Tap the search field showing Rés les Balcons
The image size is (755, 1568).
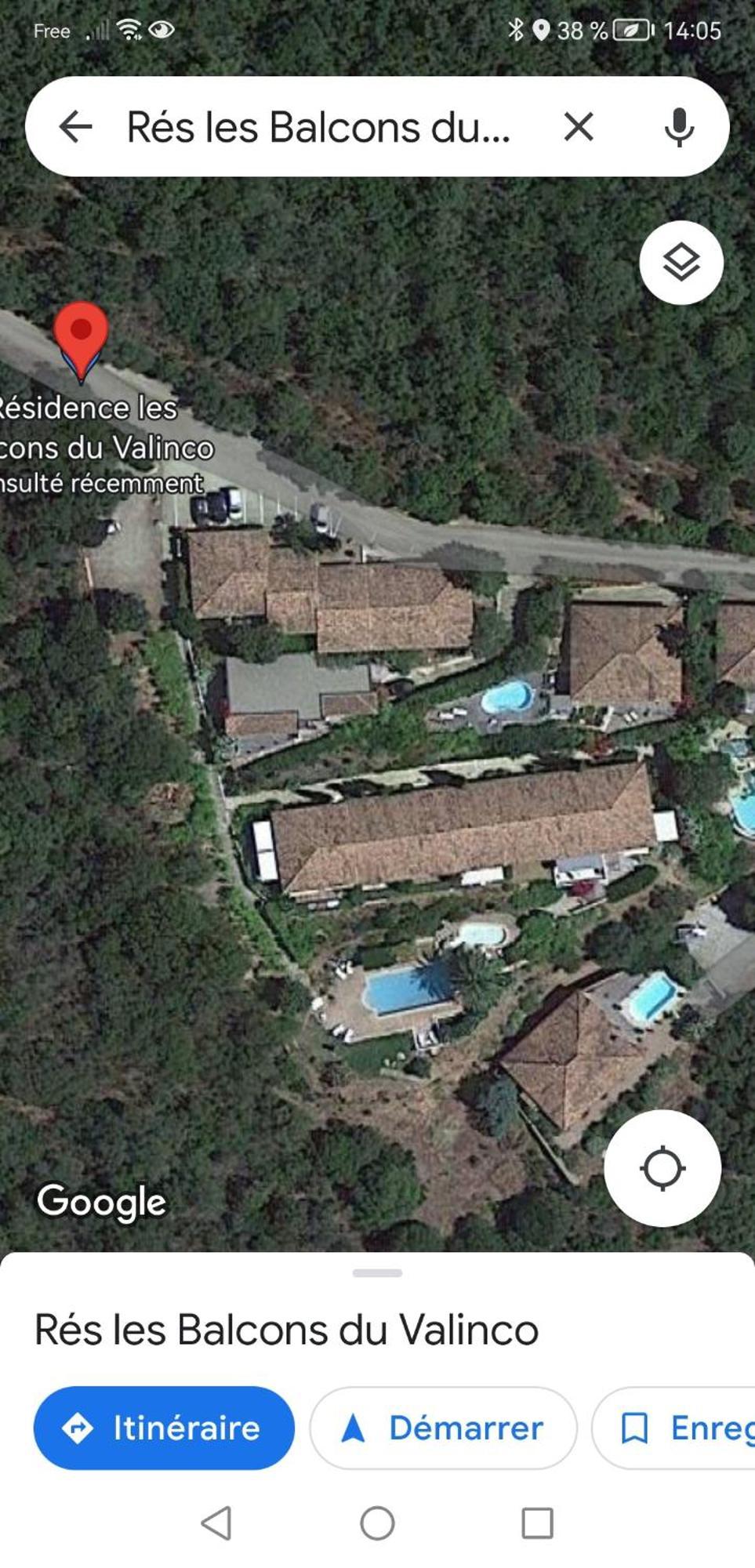(x=318, y=127)
